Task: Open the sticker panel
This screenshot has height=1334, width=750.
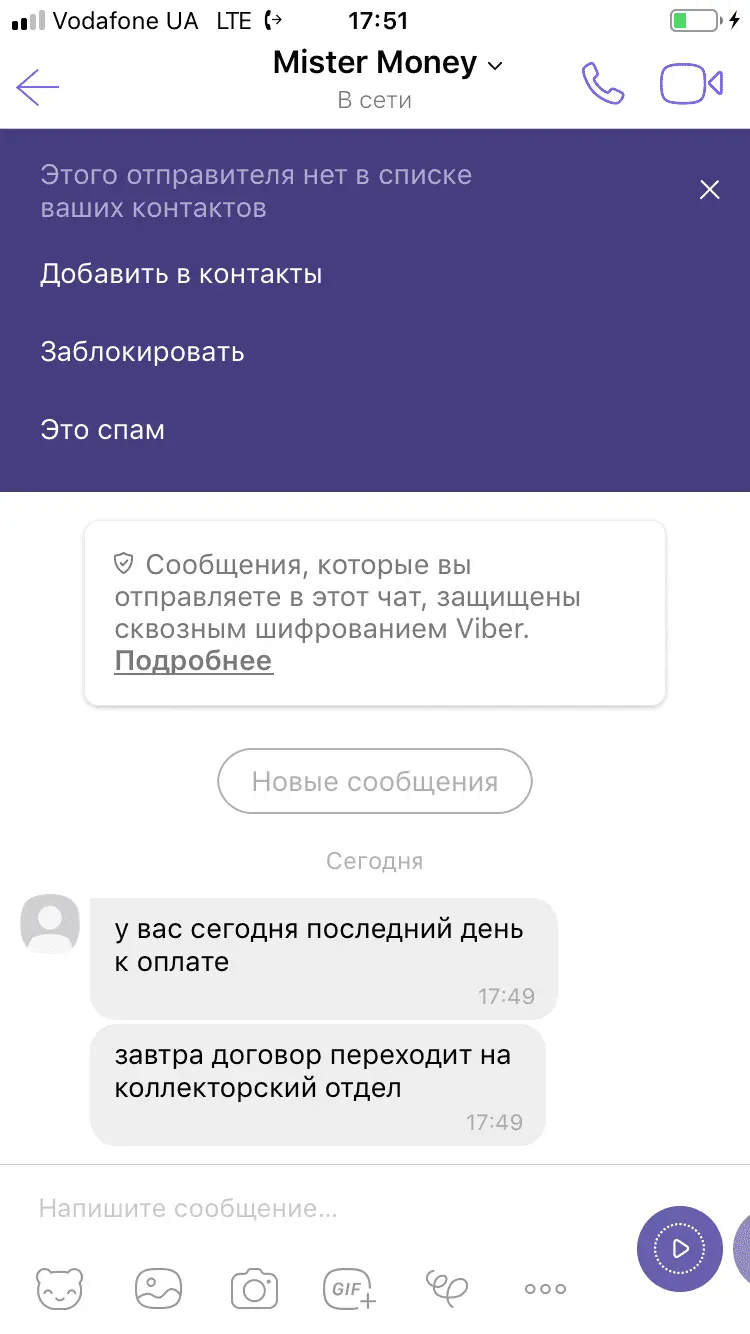Action: (60, 1288)
